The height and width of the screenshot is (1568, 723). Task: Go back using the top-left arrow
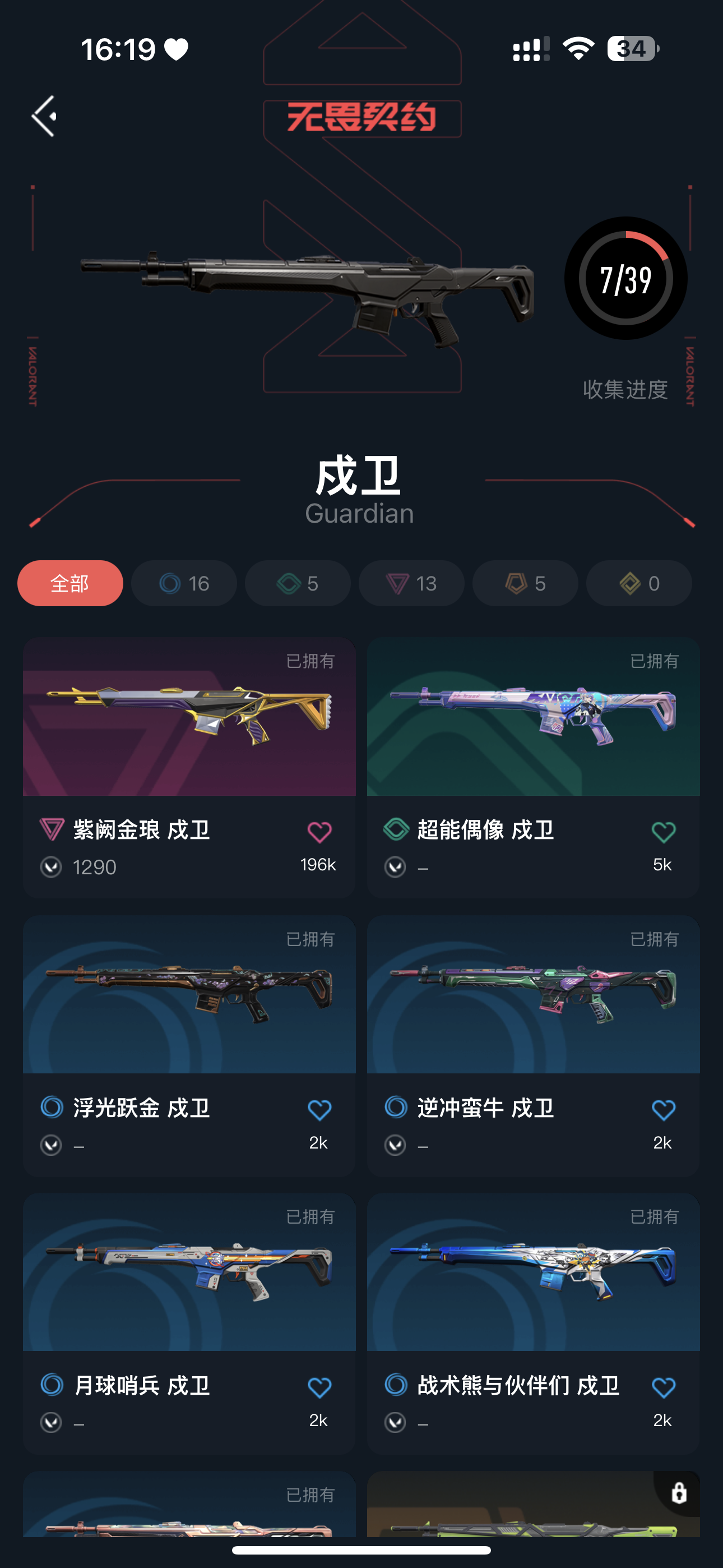44,116
